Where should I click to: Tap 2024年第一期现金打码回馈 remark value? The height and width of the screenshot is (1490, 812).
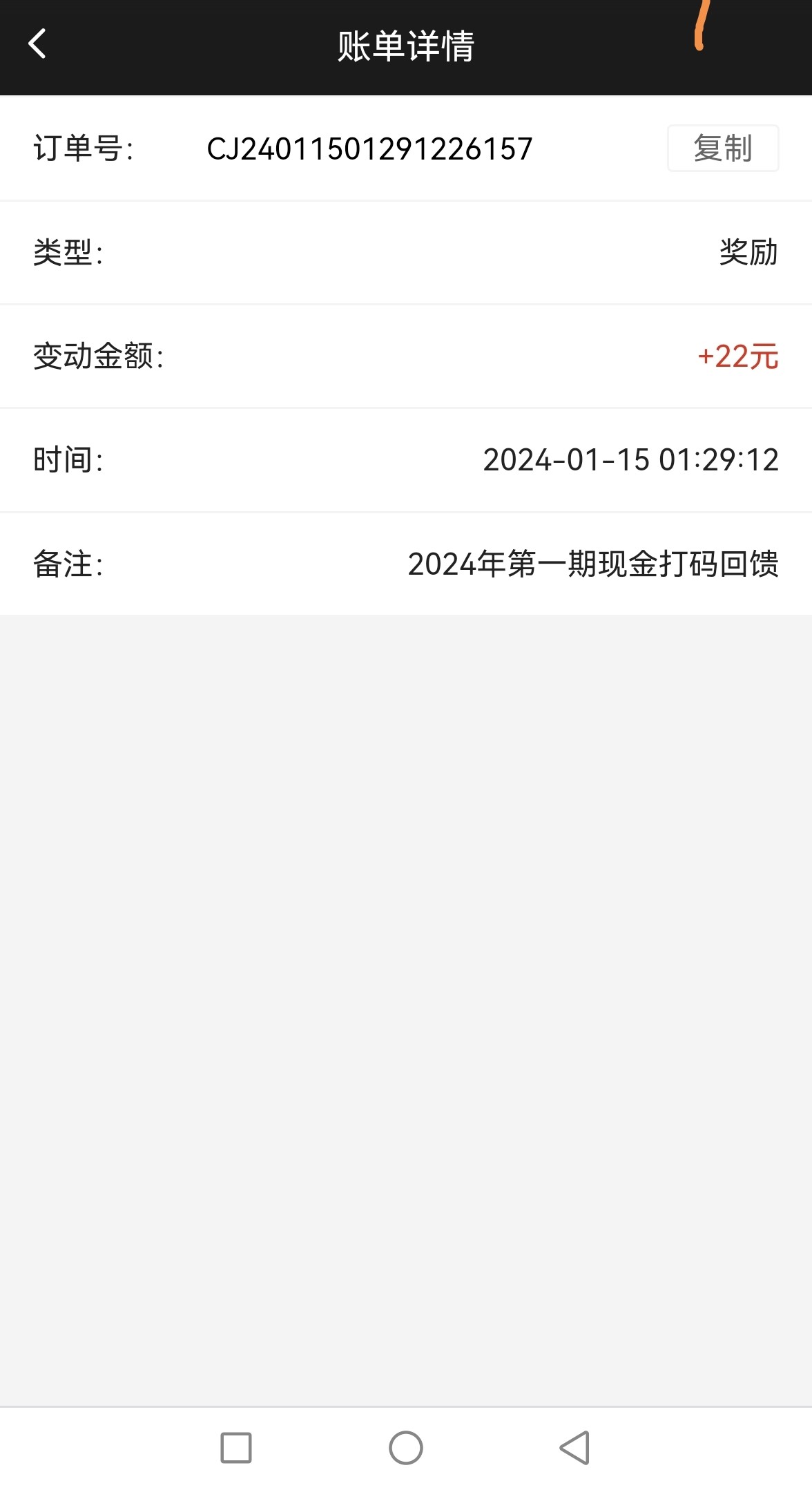pos(594,564)
